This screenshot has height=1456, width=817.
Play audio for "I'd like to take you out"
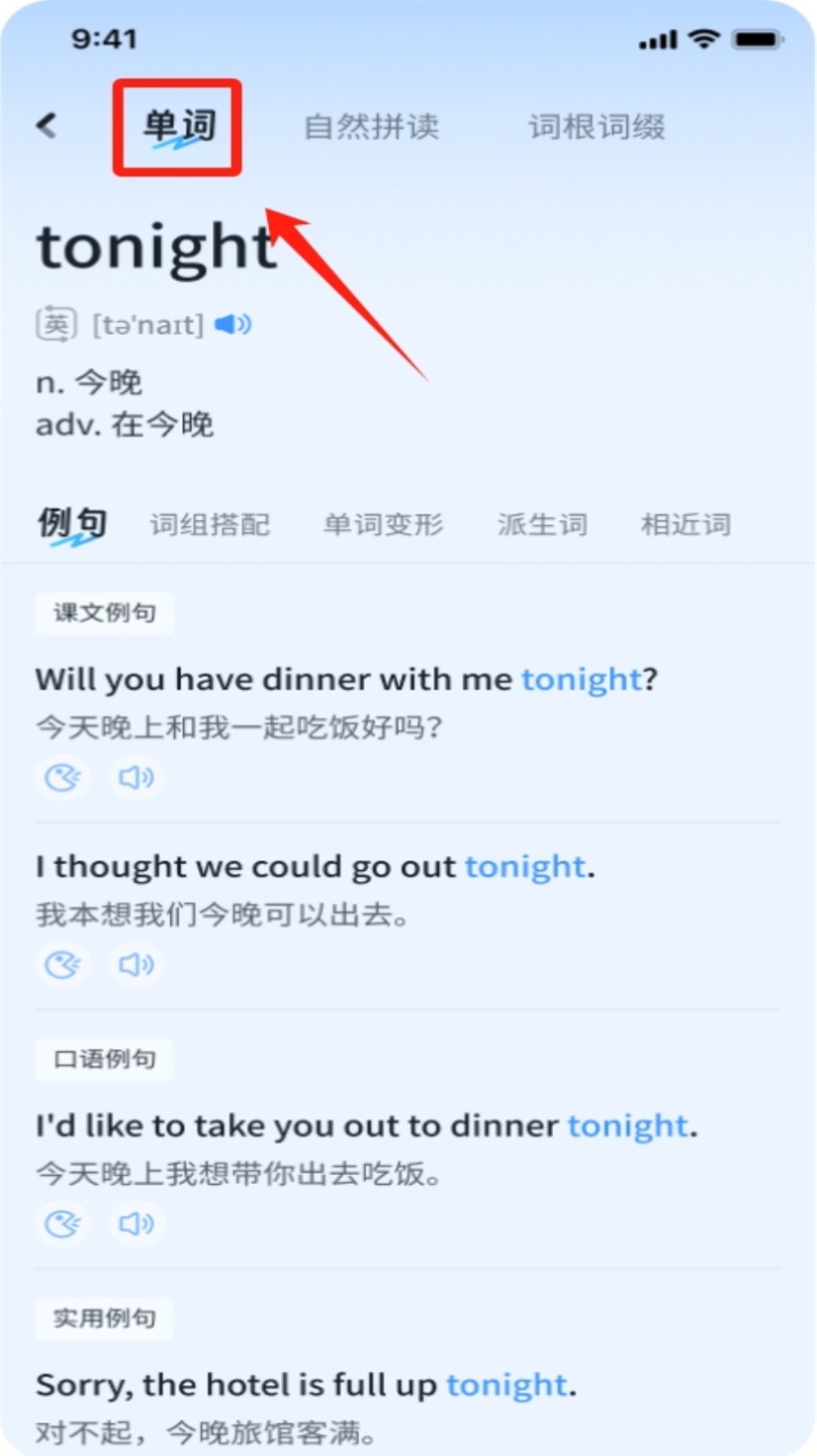tap(136, 1223)
